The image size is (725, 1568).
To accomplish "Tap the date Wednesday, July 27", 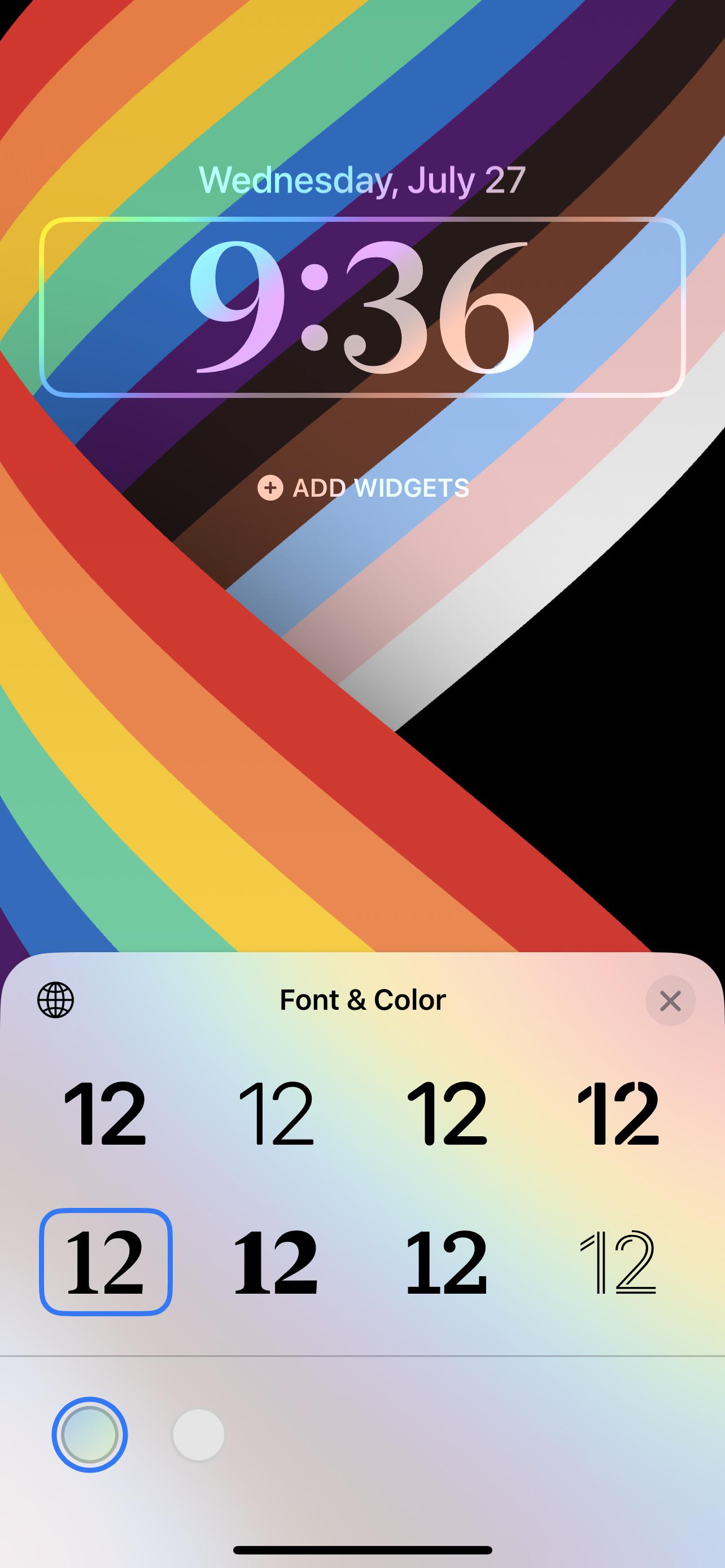I will click(x=362, y=179).
